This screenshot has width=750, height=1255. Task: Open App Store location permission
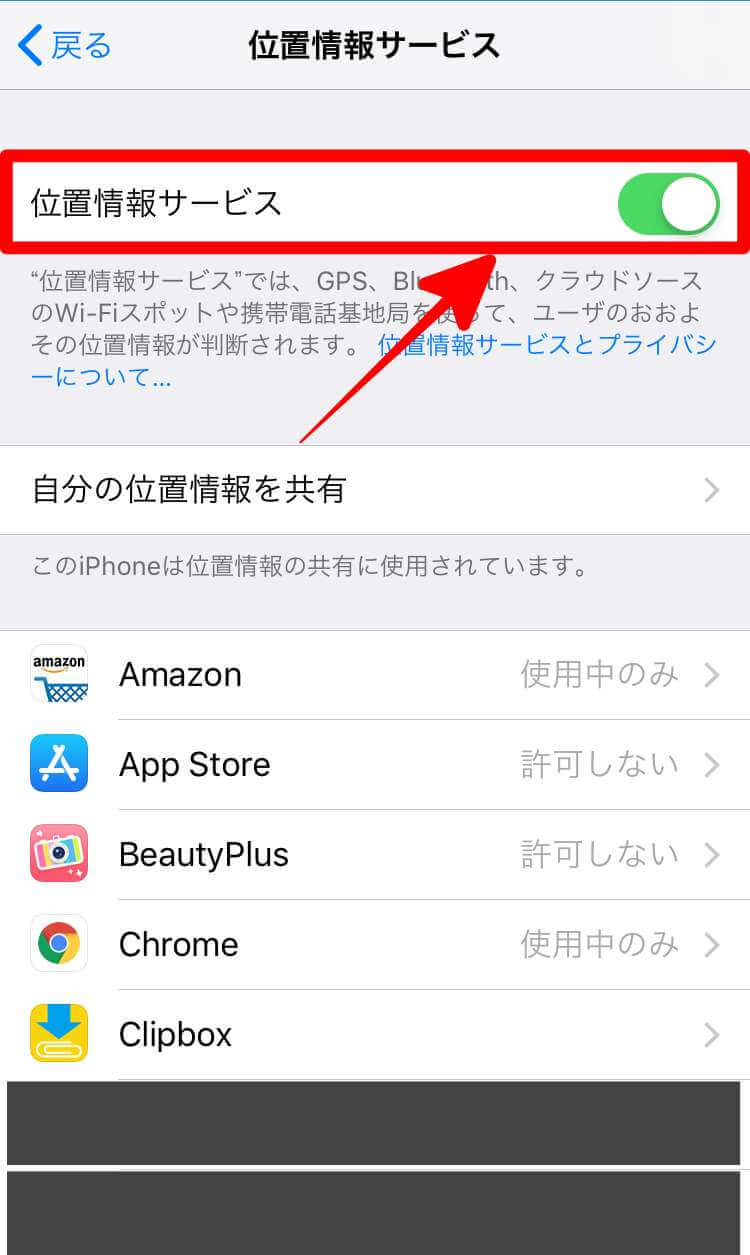click(x=375, y=765)
